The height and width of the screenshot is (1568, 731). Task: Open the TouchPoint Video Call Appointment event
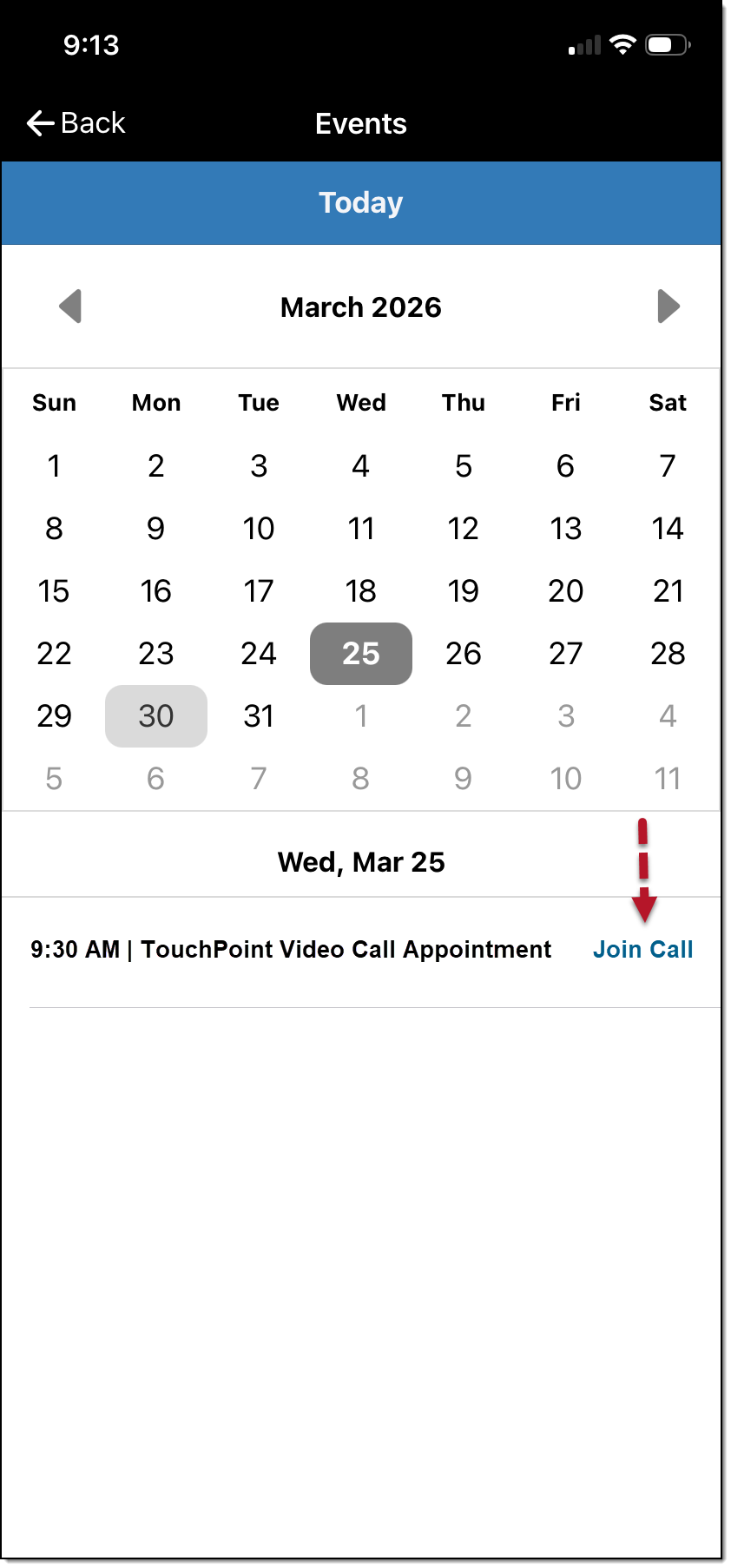click(x=291, y=950)
